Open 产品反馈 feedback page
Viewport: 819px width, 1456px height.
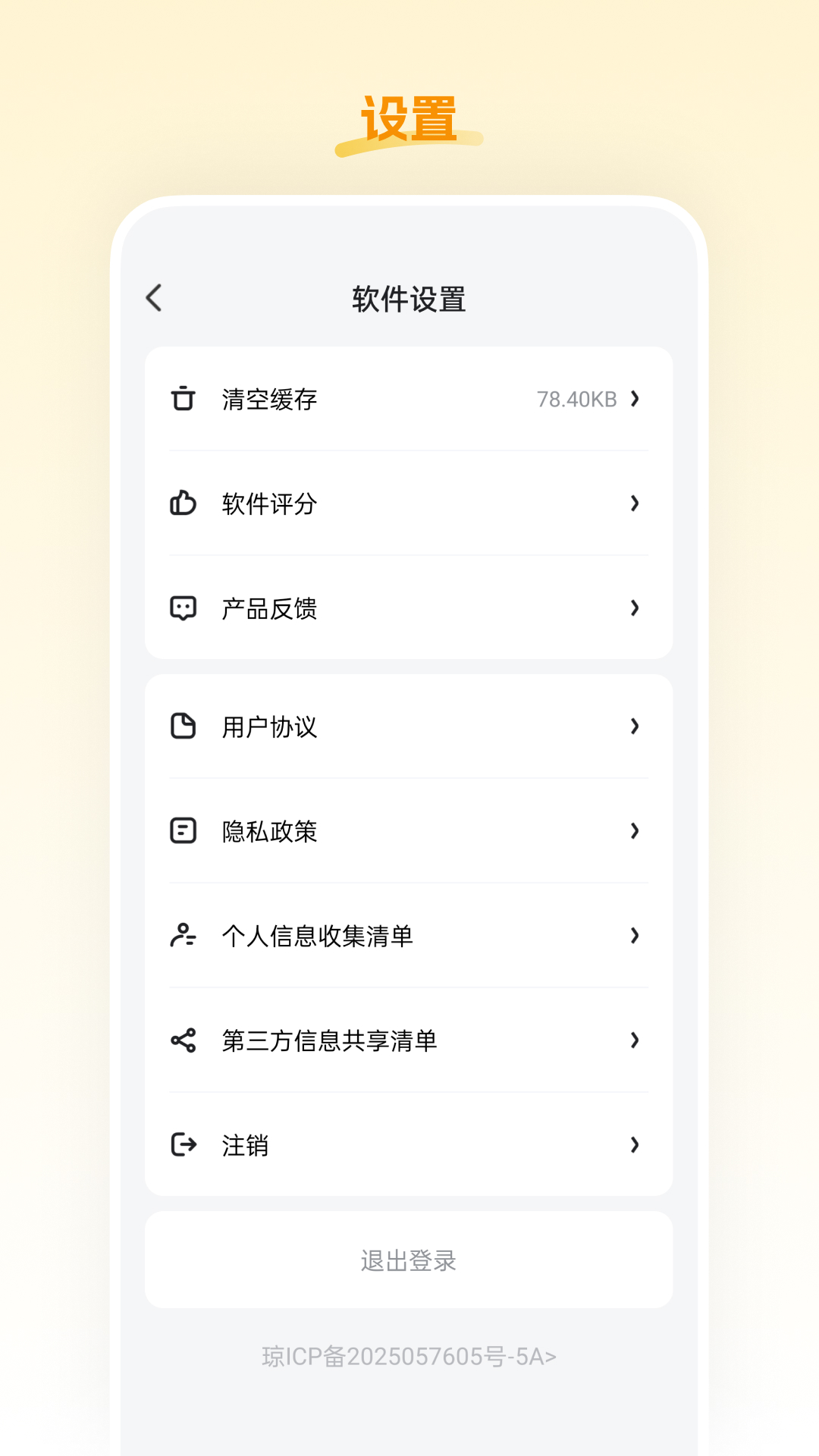click(x=409, y=608)
